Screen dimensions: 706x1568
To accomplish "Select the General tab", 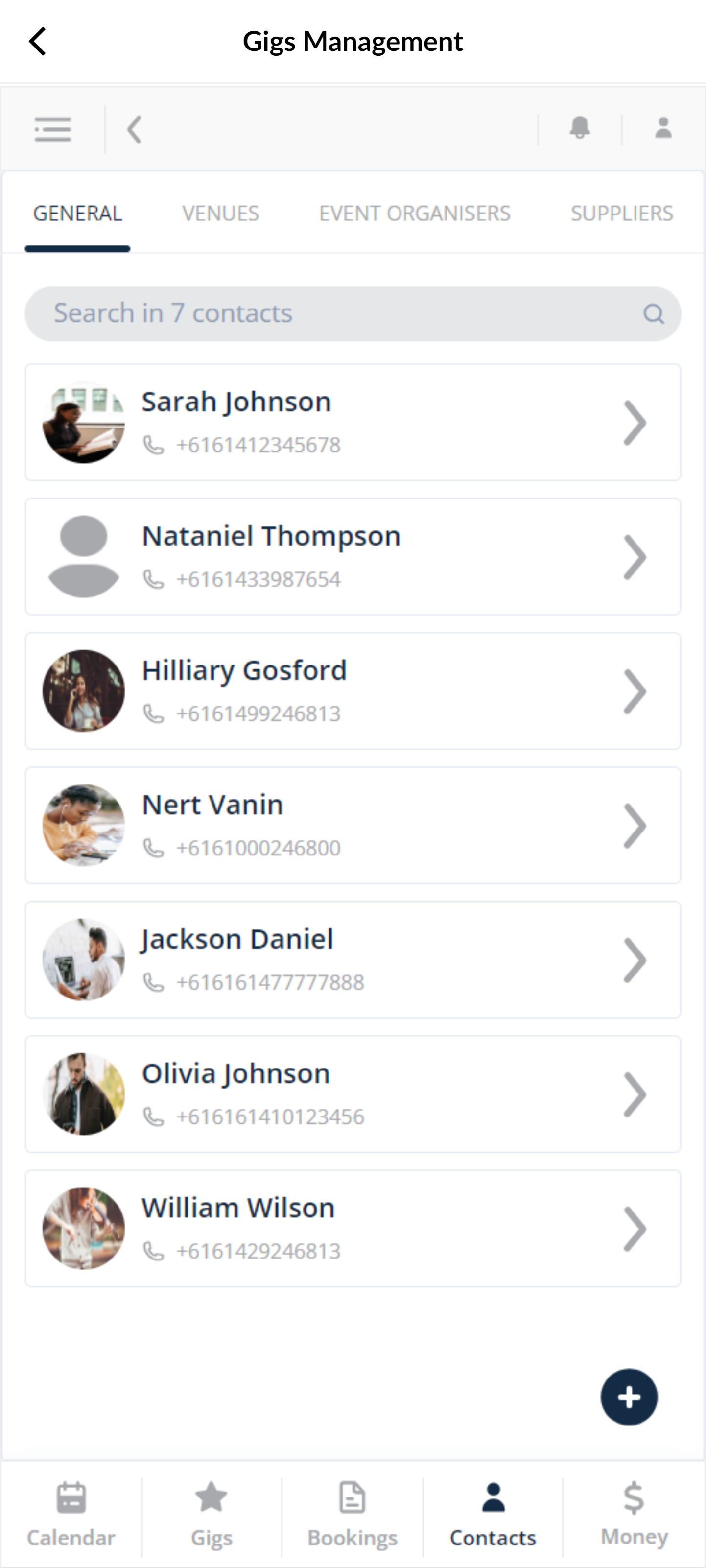I will [x=77, y=213].
